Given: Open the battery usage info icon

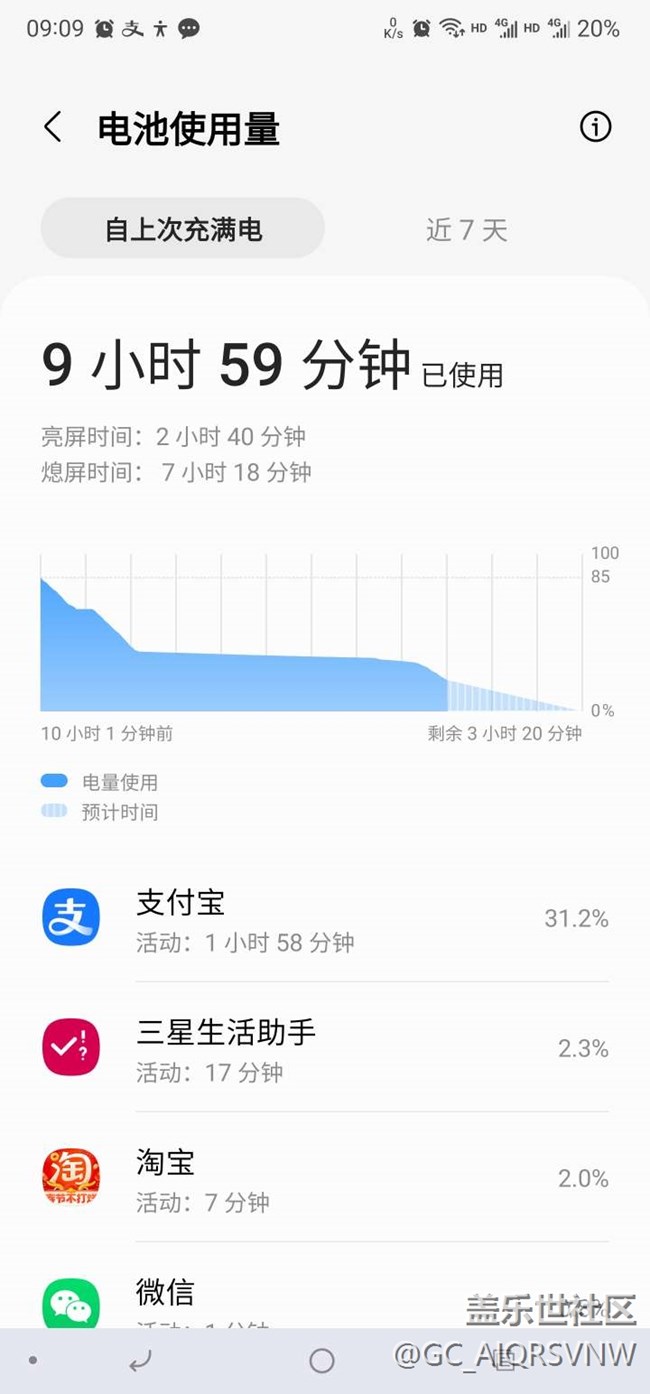Looking at the screenshot, I should [x=595, y=127].
